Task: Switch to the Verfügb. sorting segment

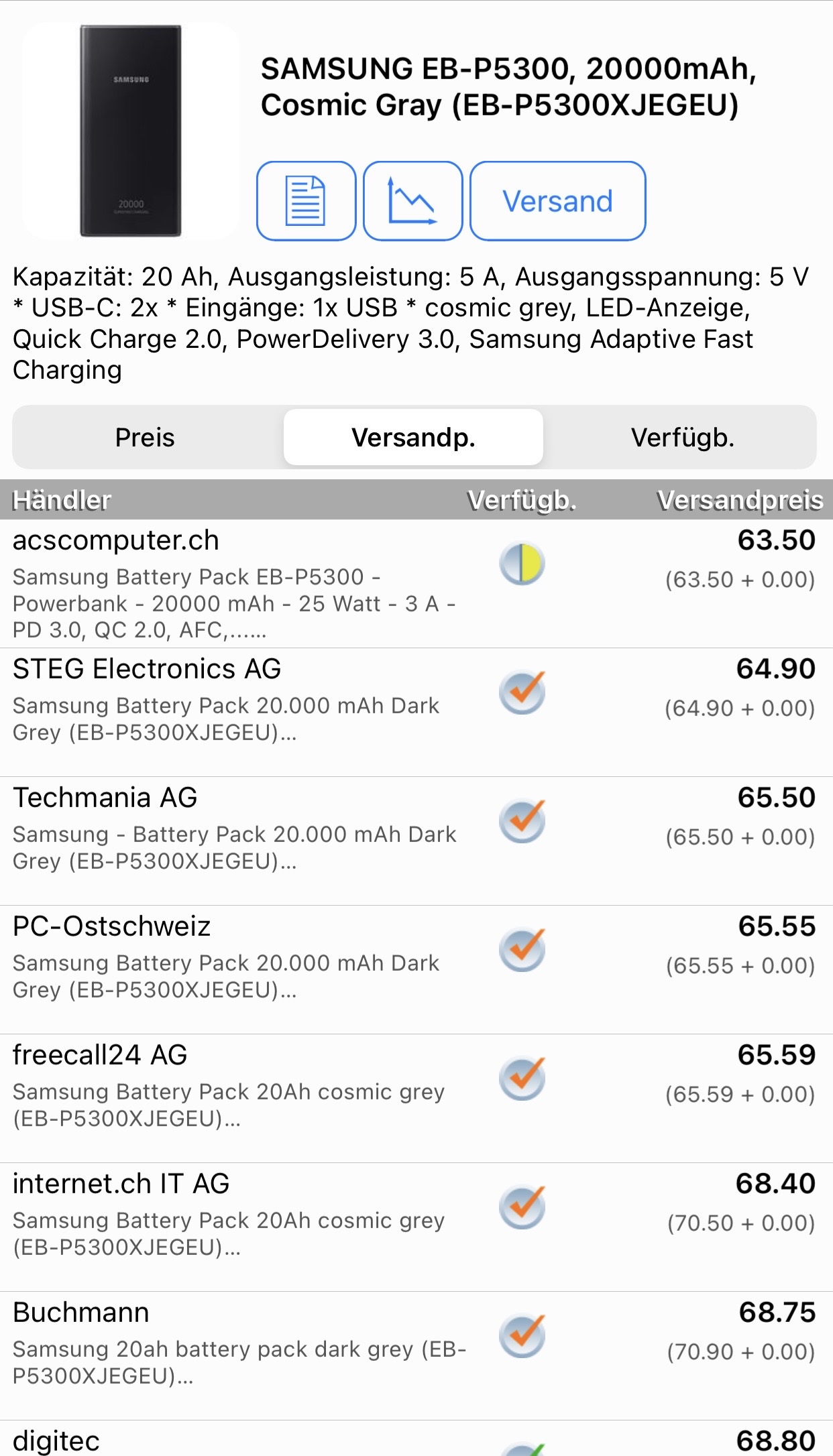Action: pos(682,437)
